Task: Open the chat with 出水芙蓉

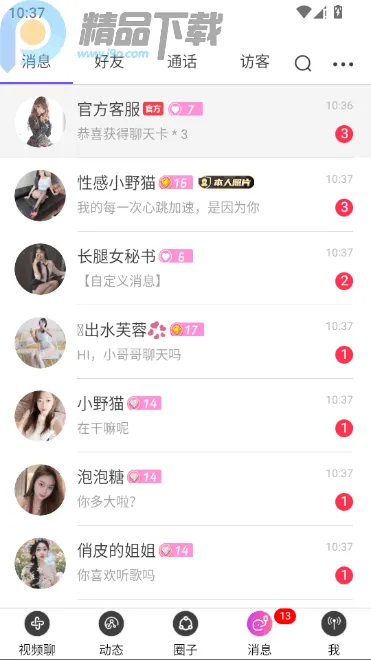Action: (185, 342)
